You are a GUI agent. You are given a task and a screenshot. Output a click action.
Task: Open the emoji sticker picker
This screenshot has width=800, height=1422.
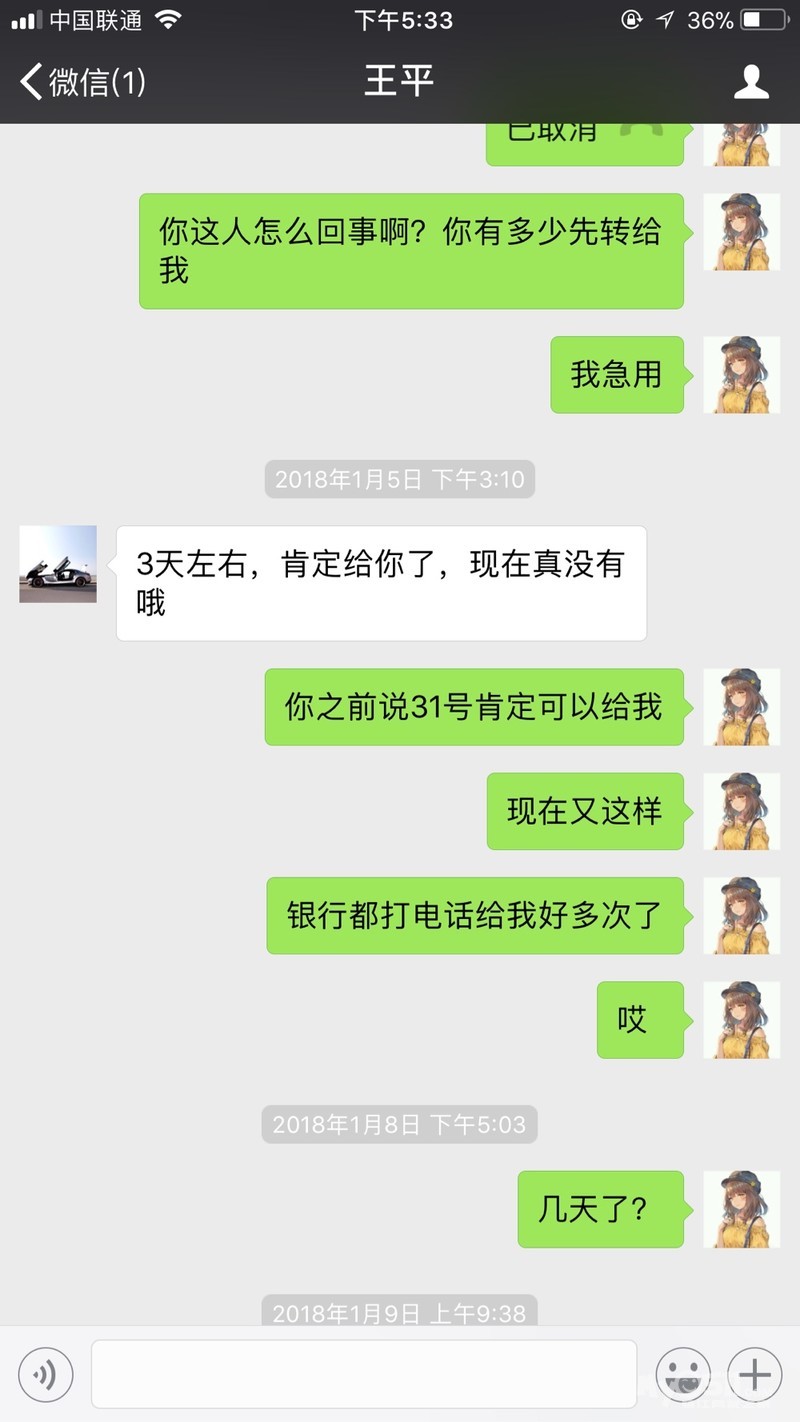point(684,1375)
